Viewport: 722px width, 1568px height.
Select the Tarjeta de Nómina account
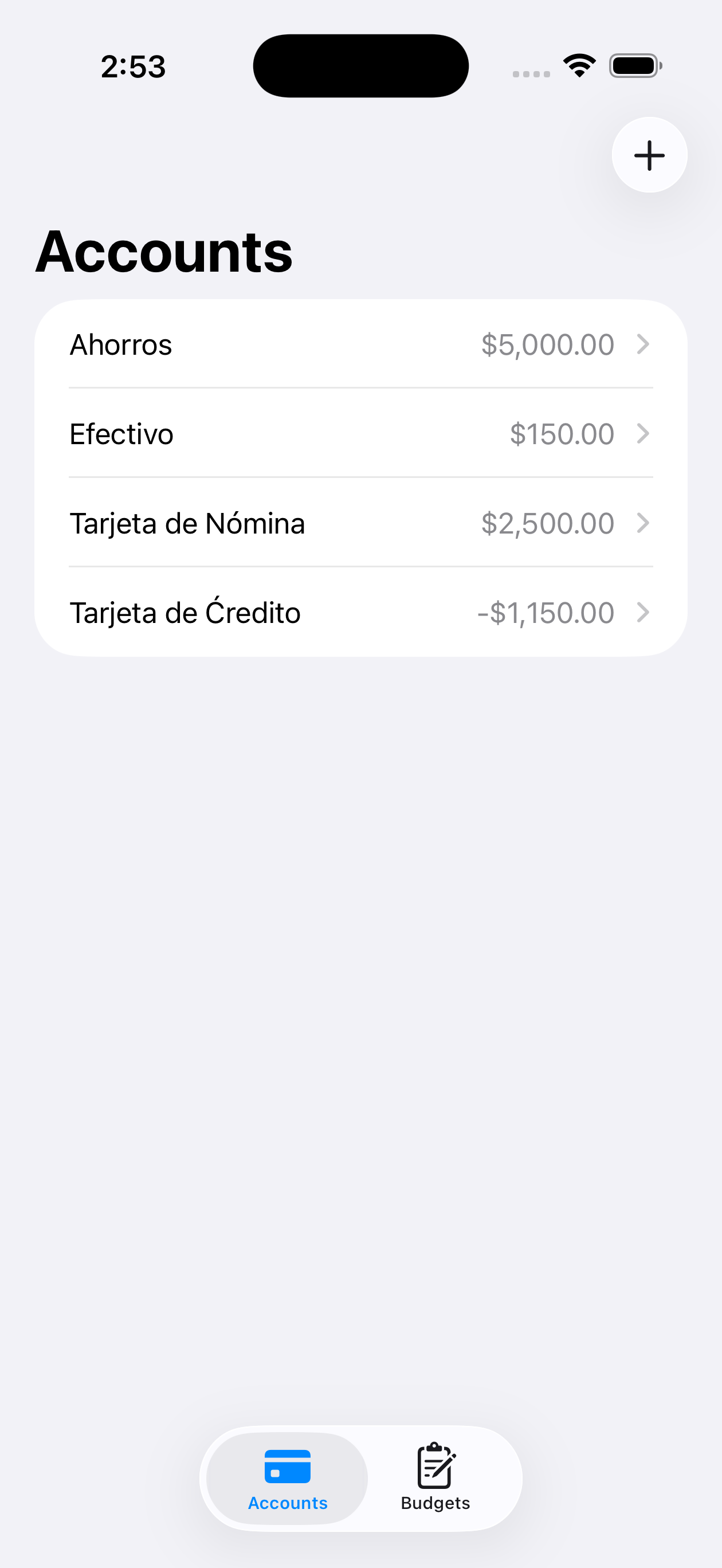[x=360, y=523]
